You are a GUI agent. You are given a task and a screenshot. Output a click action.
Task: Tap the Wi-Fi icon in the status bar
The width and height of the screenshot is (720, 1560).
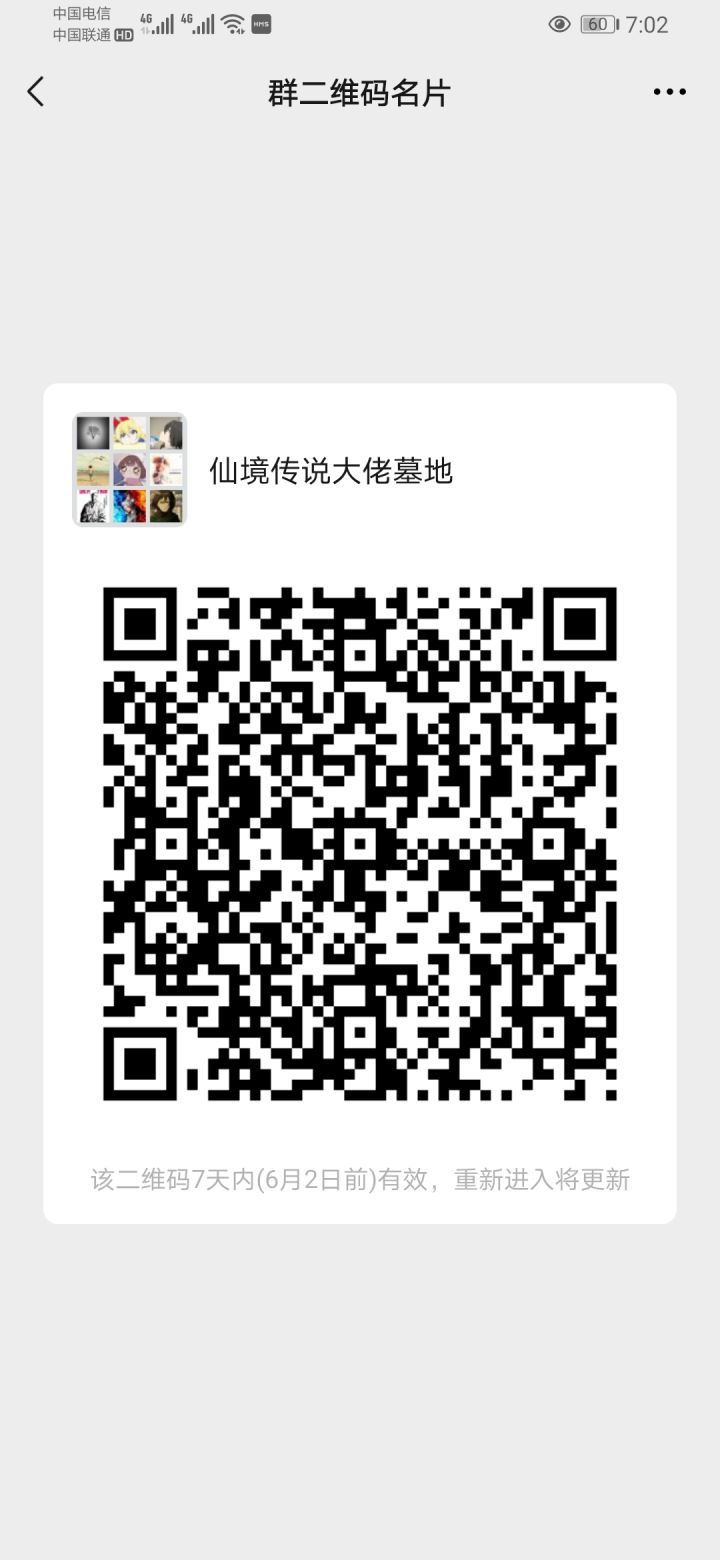[232, 24]
